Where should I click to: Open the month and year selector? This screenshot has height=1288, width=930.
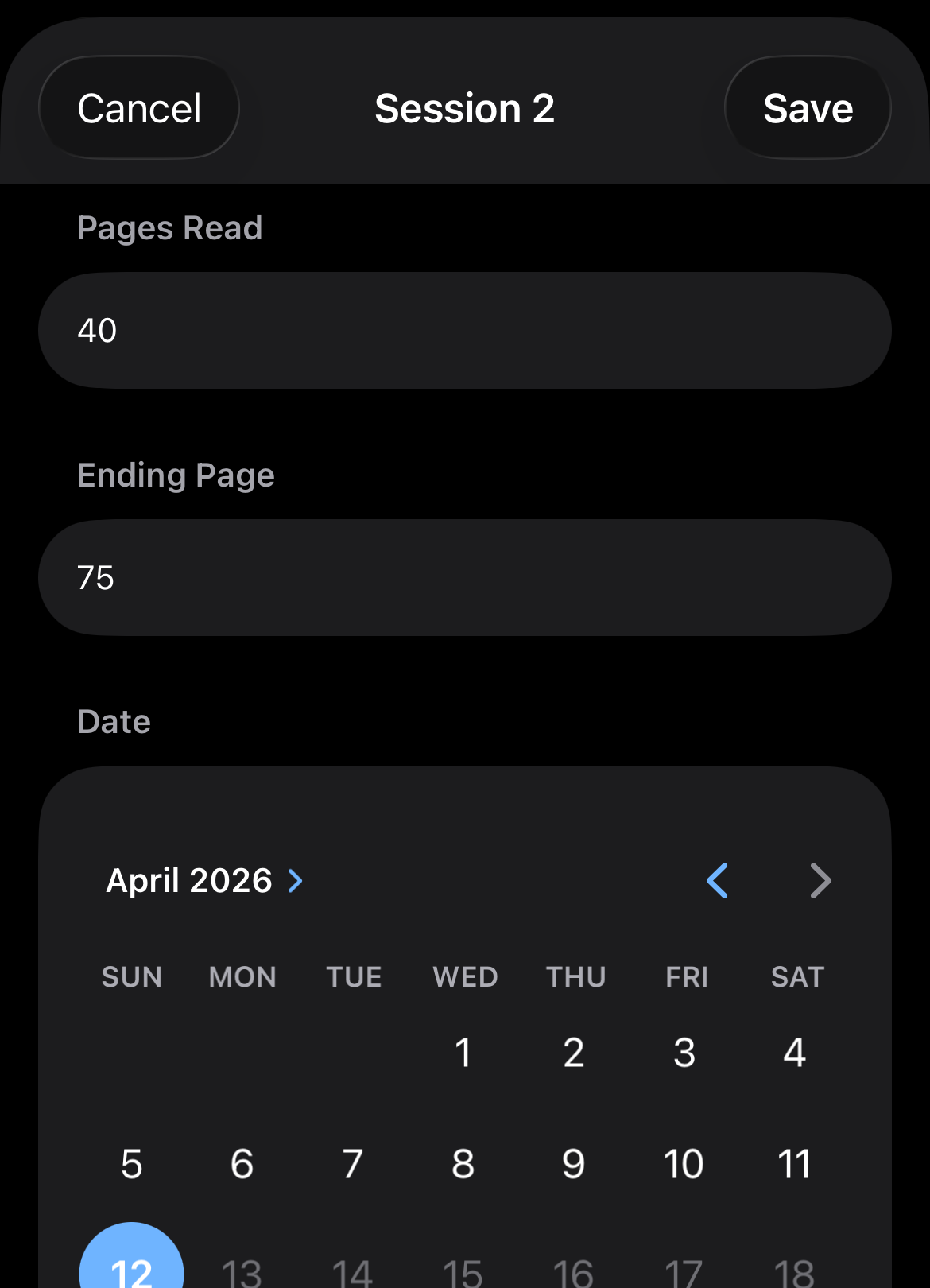tap(203, 880)
